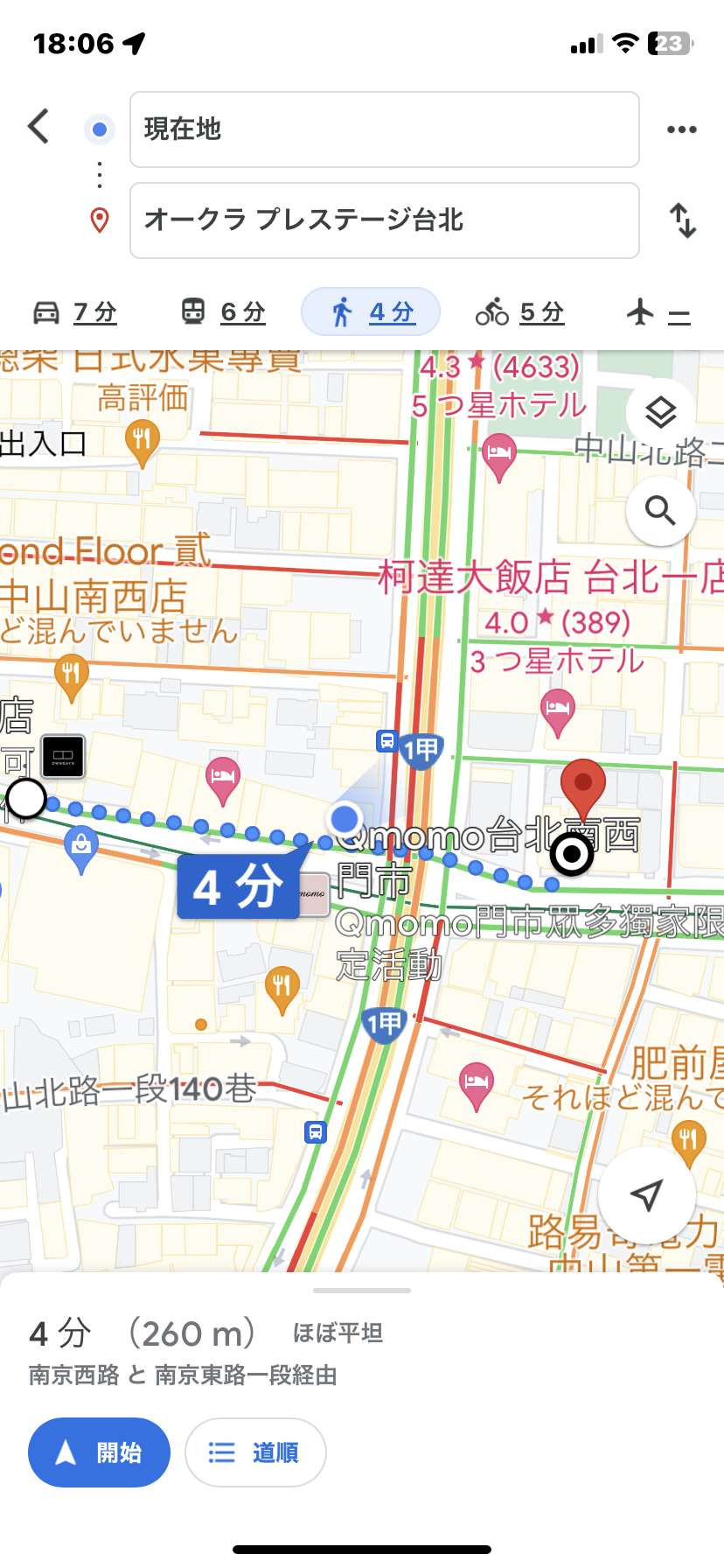Screen dimensions: 724x1568
Task: Swap start and destination
Action: (x=683, y=220)
